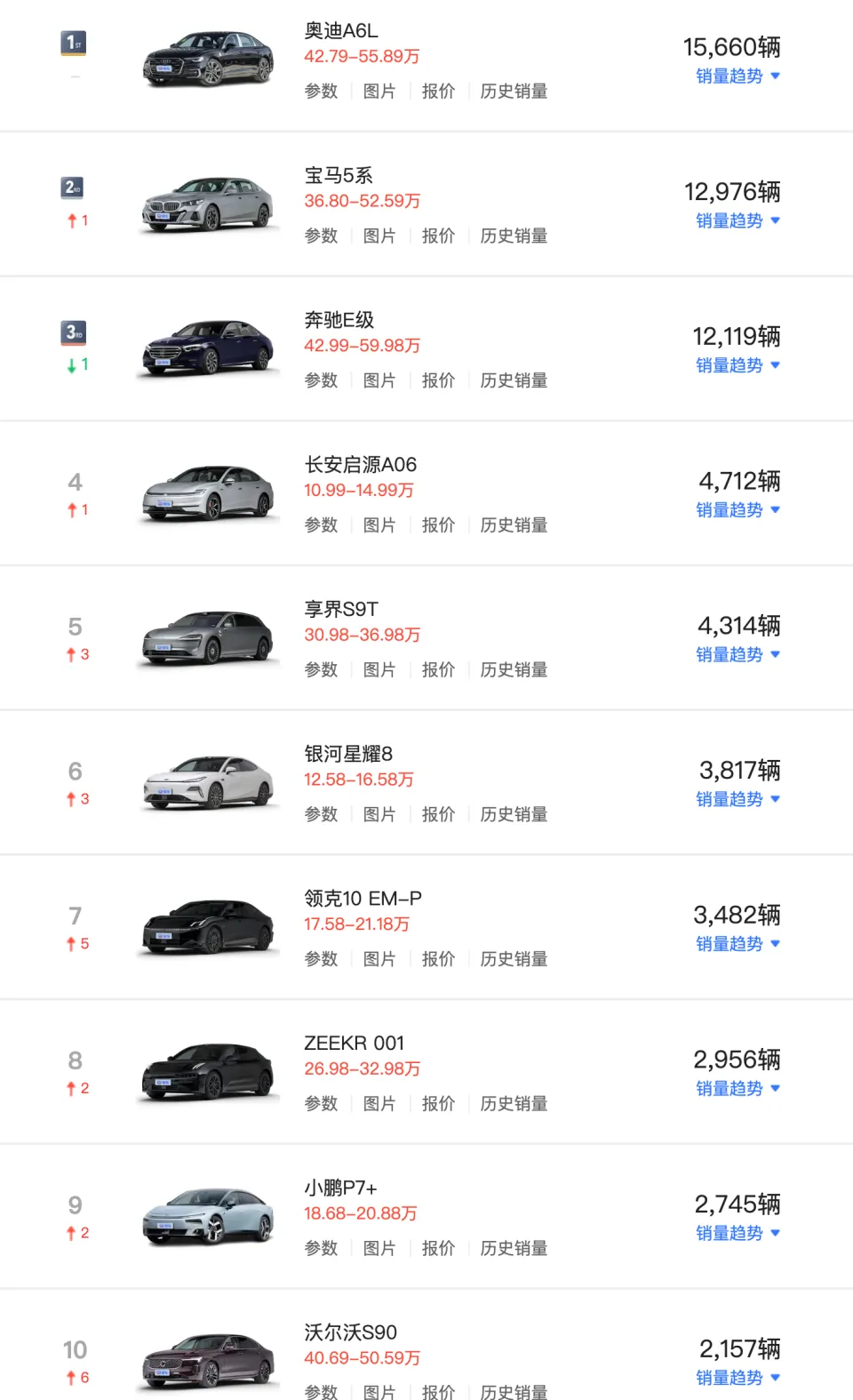Image resolution: width=853 pixels, height=1400 pixels.
Task: View 参数 of 奔驰E级
Action: click(x=321, y=380)
